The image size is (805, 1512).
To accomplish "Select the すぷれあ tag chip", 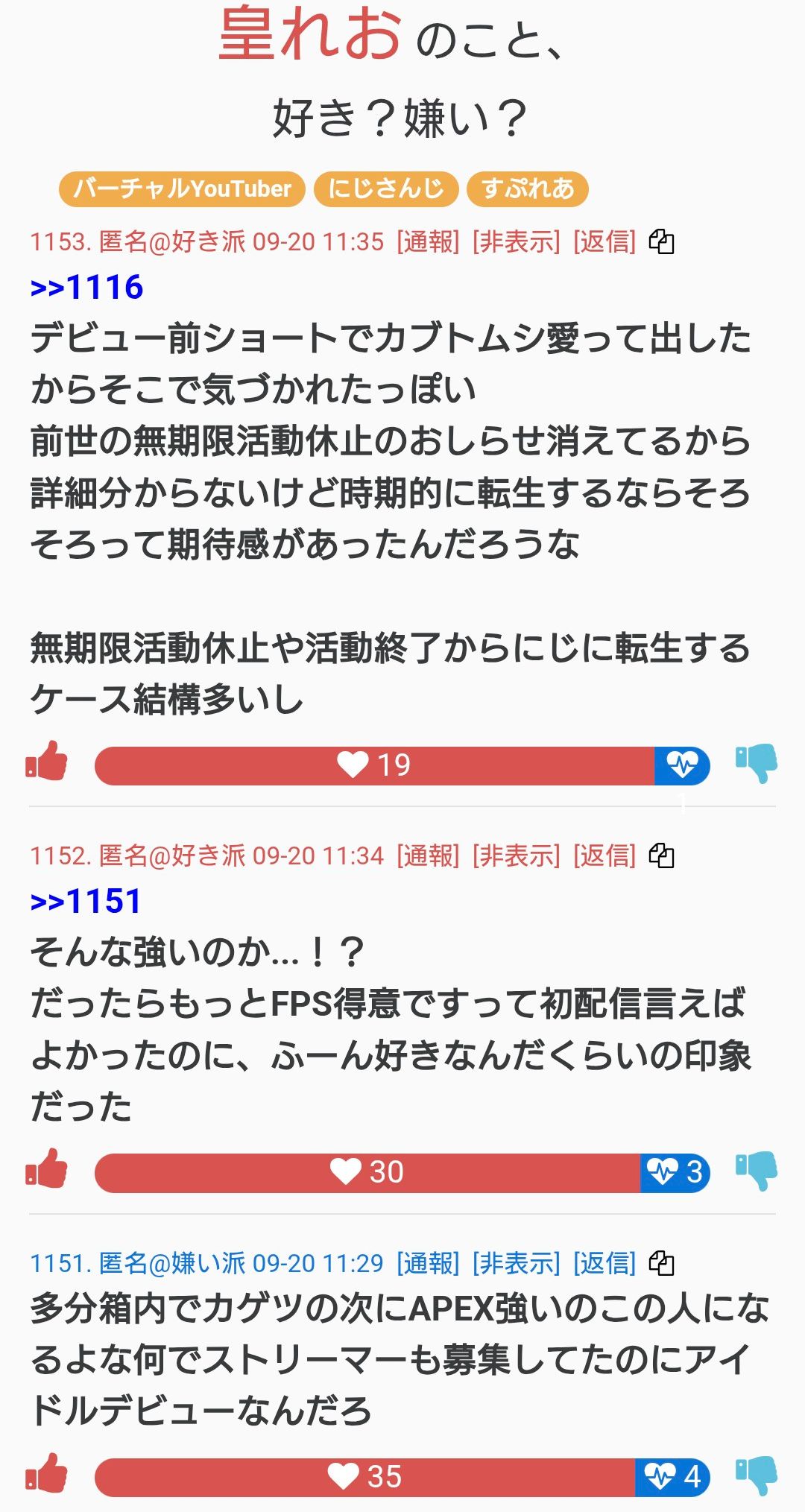I will click(x=527, y=189).
